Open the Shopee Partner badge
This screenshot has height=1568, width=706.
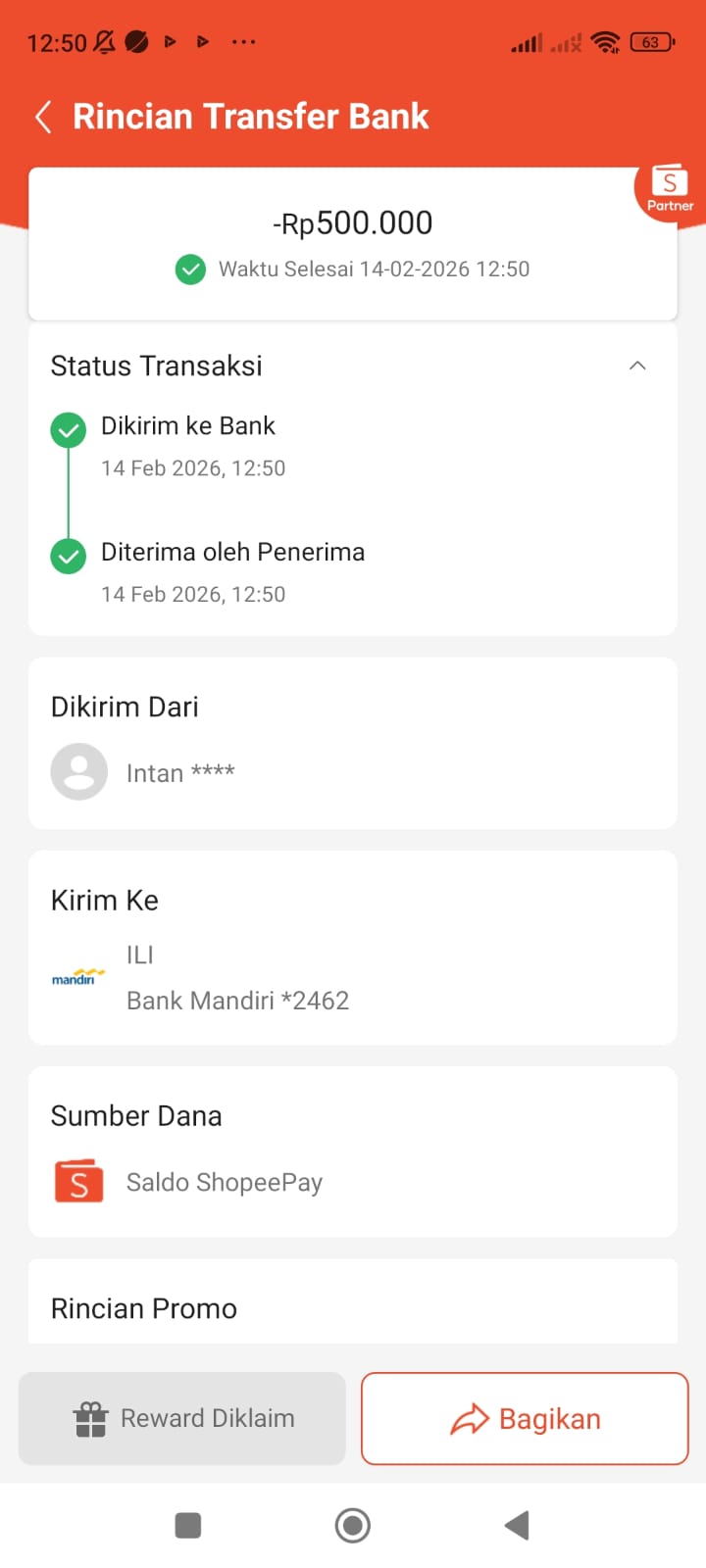670,190
